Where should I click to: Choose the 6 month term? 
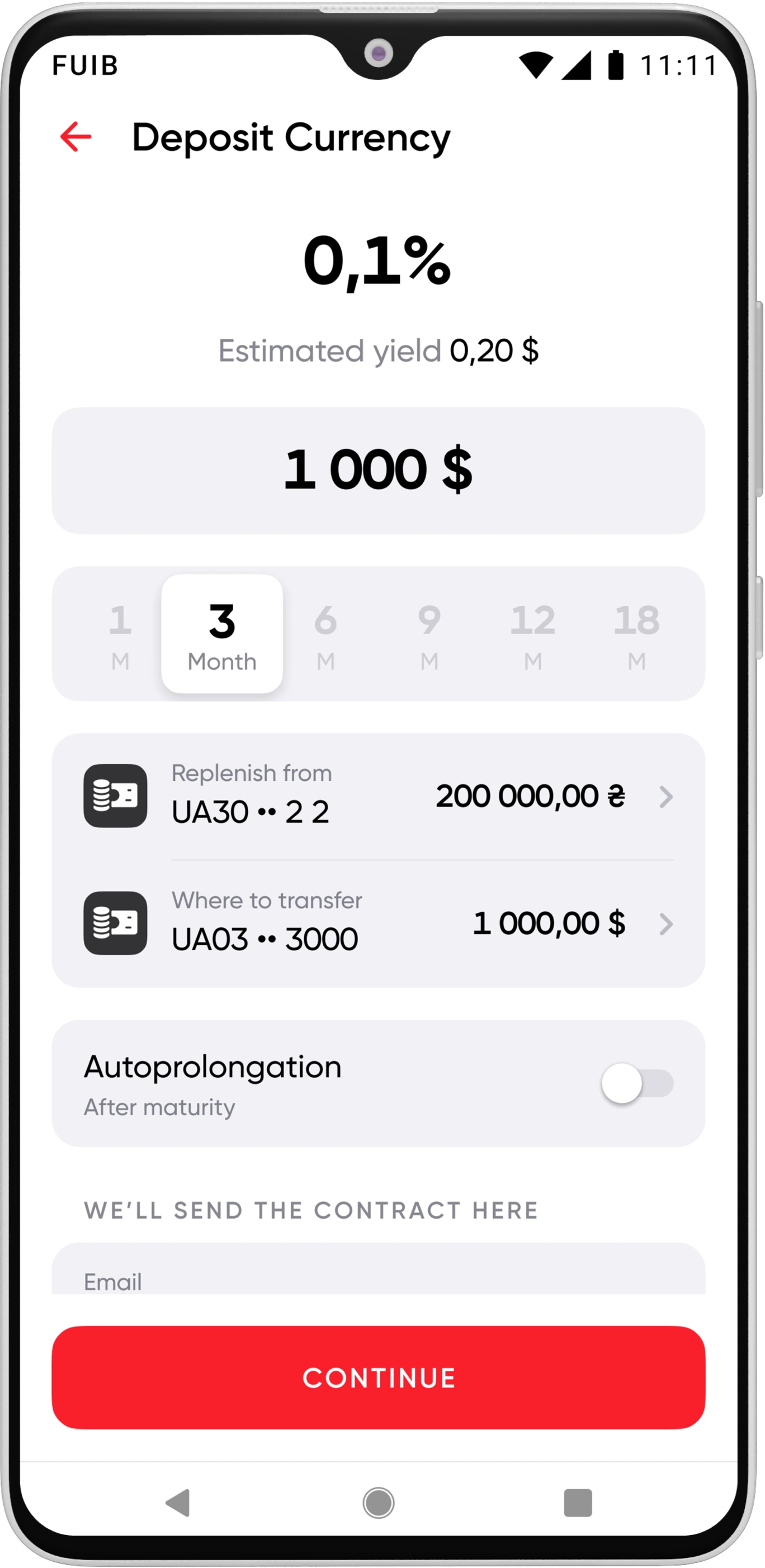coord(325,634)
